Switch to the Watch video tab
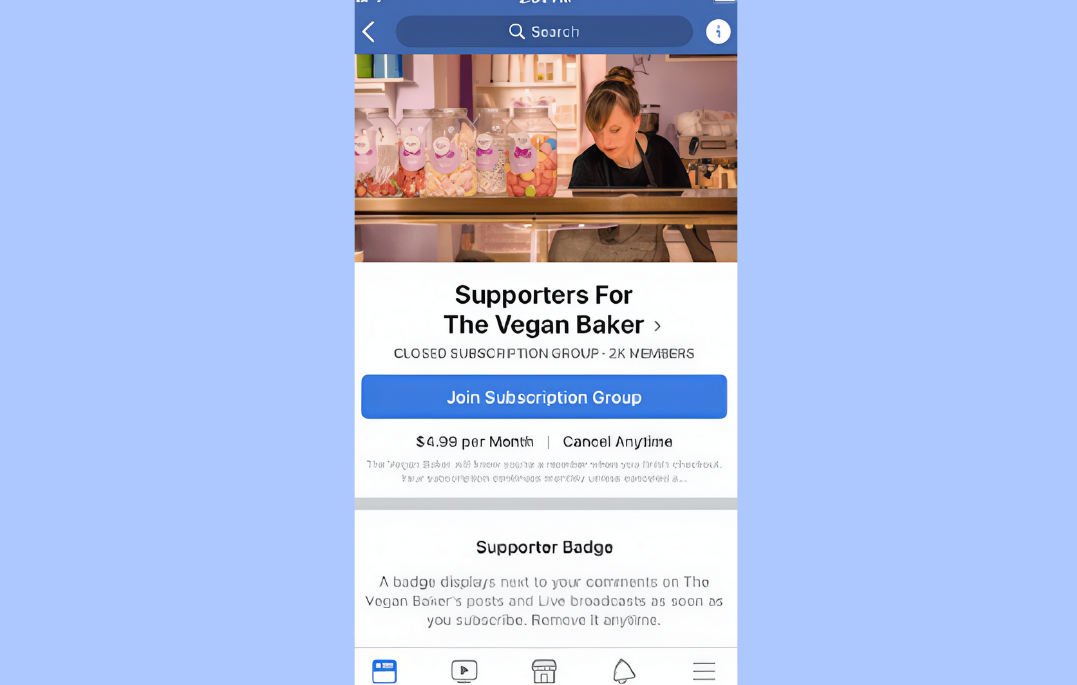Viewport: 1077px width, 685px height. (x=464, y=671)
